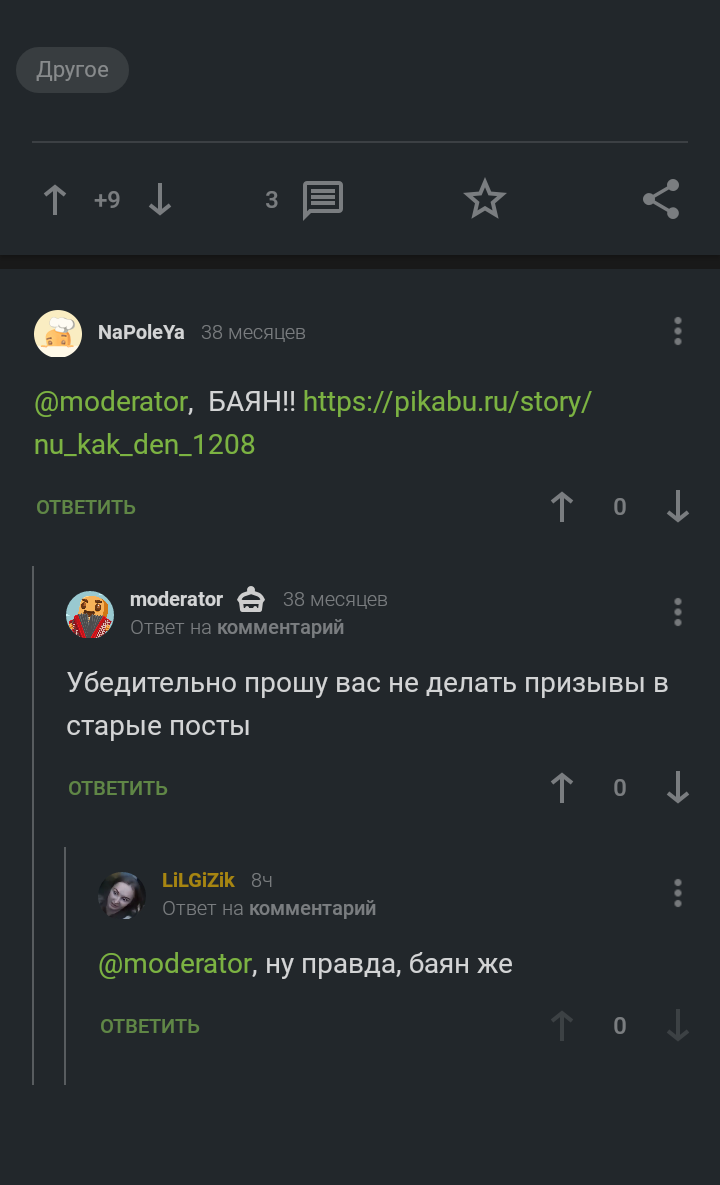Upvote NaPoleYa's comment

pos(562,507)
